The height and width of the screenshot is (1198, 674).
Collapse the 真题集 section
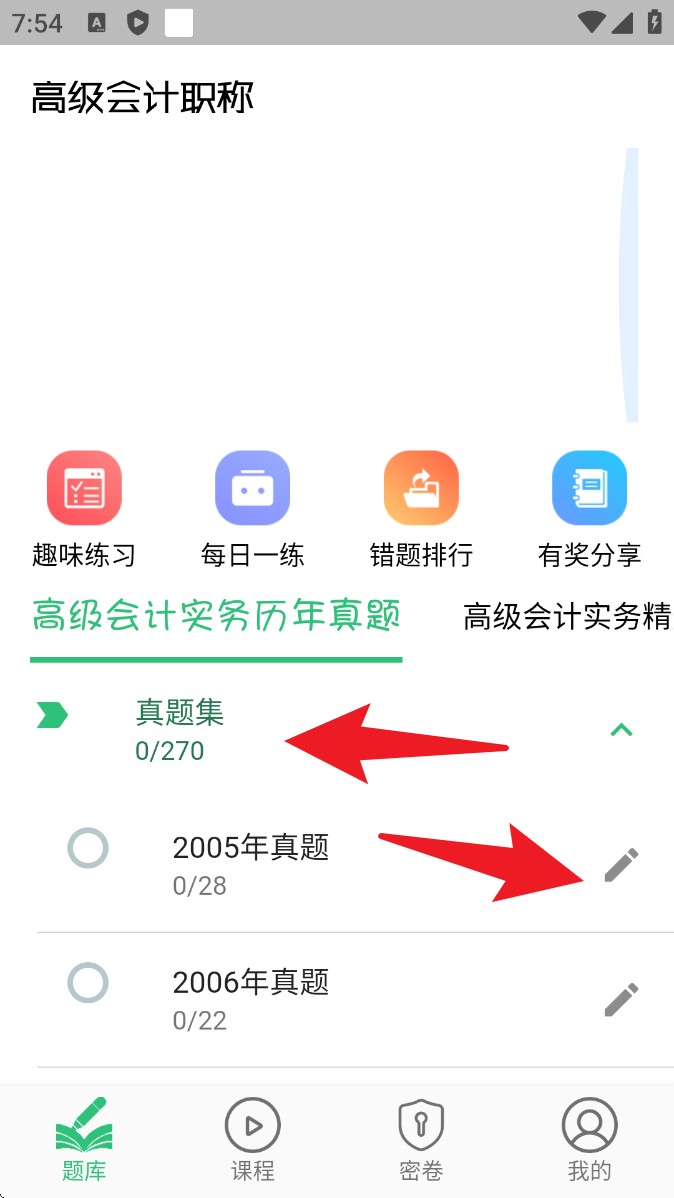pos(621,730)
